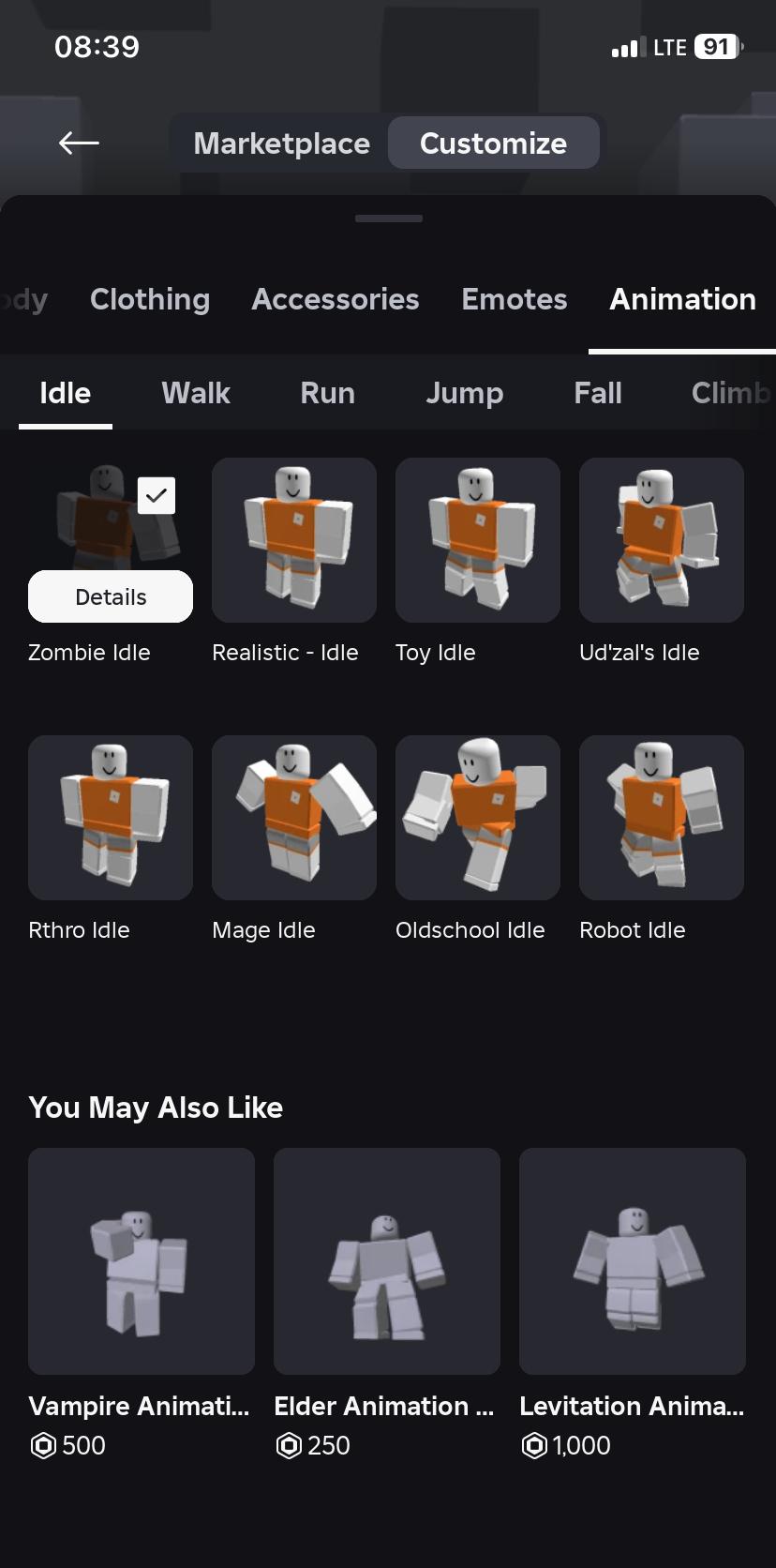Pick the Mage Idle animation
The width and height of the screenshot is (776, 1568).
(294, 818)
